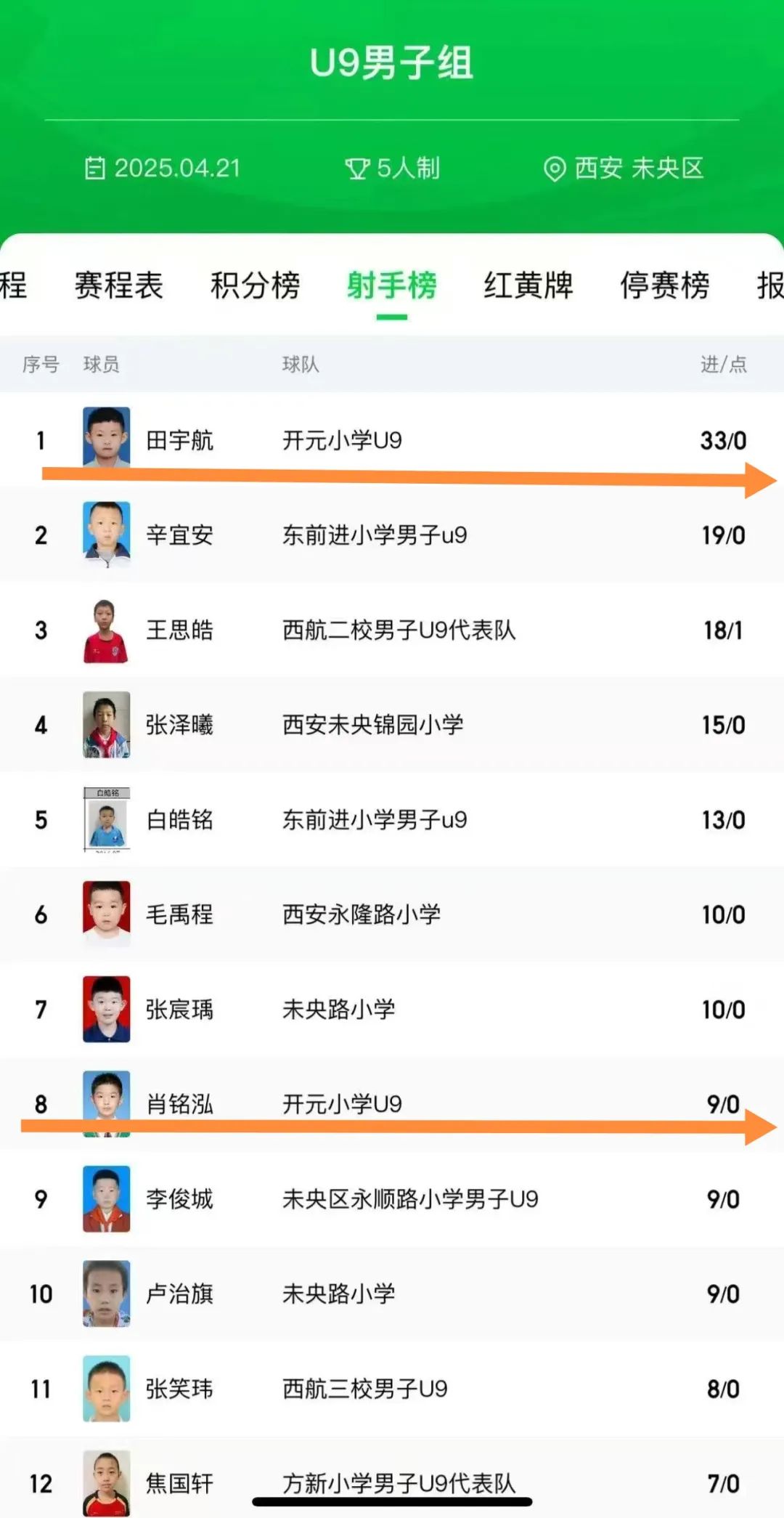Switch to the 积分榜 tab
784x1518 pixels.
(255, 285)
